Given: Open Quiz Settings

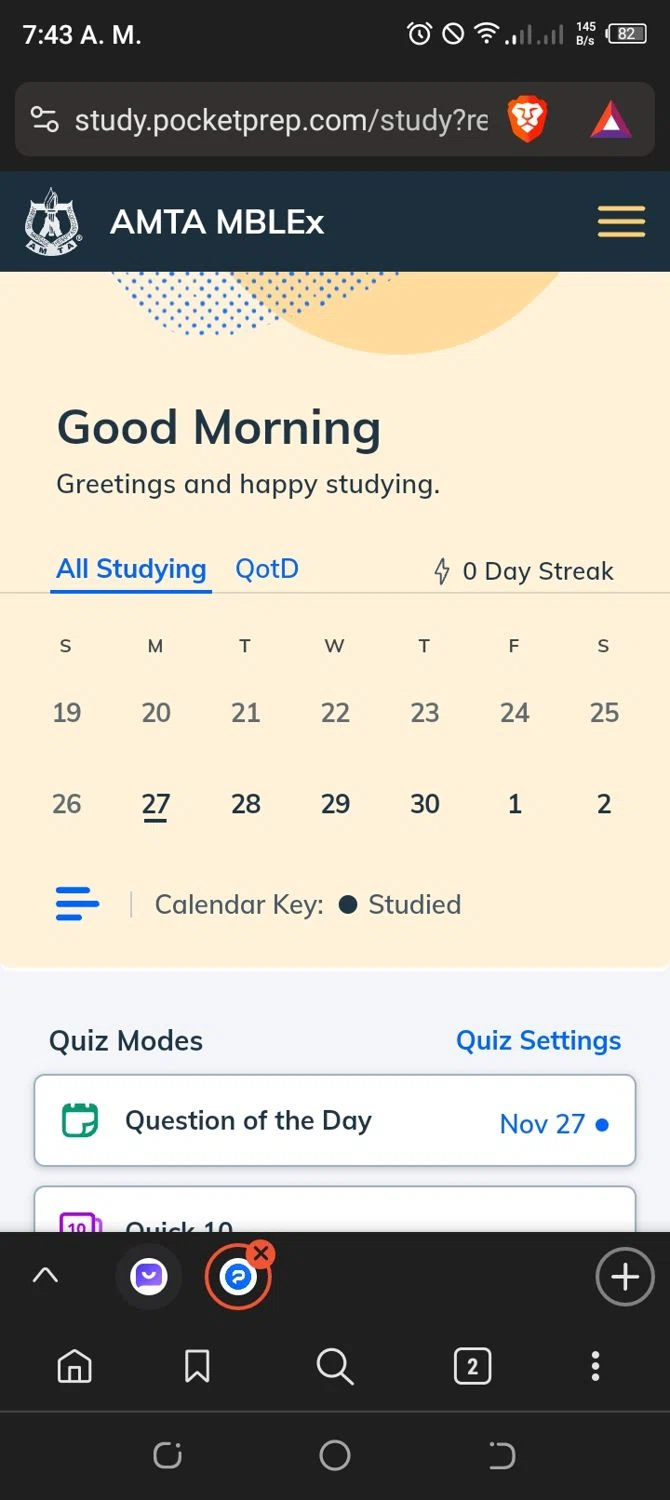Looking at the screenshot, I should 538,1040.
